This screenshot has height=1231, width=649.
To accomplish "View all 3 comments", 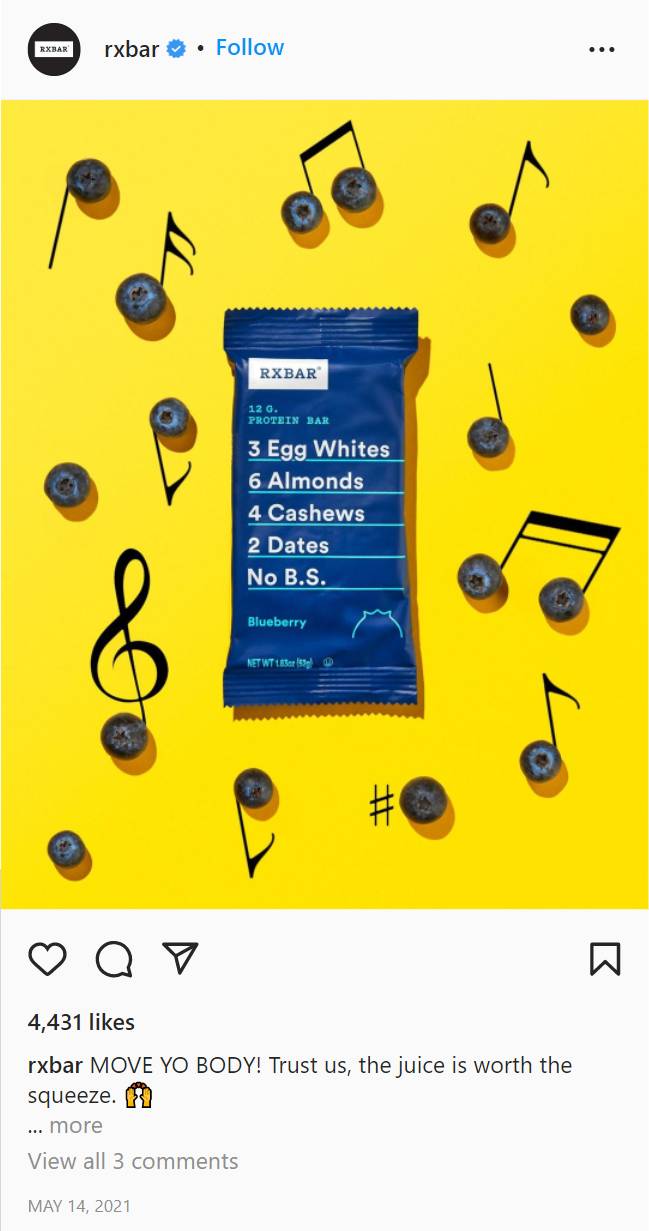I will pos(133,1162).
